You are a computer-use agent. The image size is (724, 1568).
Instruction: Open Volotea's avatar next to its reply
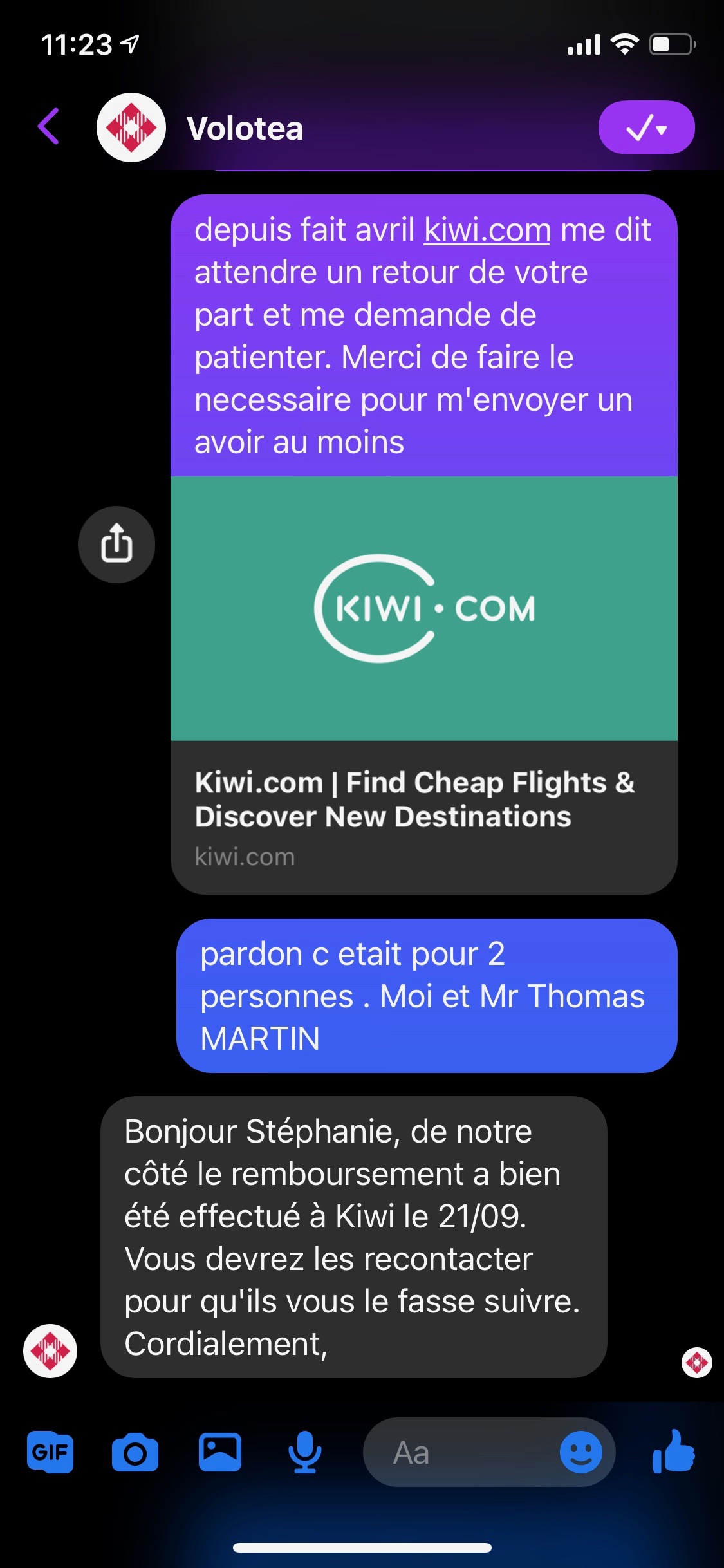click(x=50, y=1350)
